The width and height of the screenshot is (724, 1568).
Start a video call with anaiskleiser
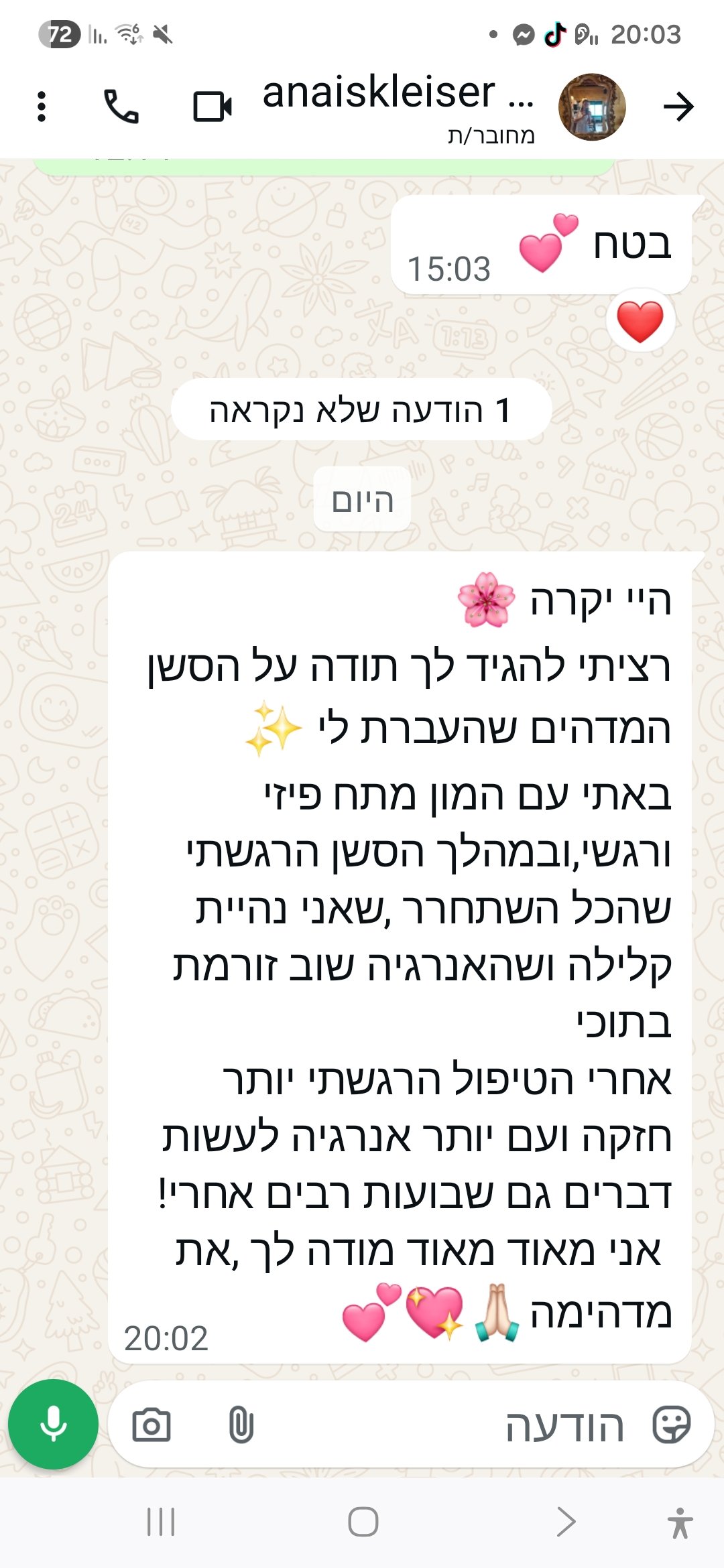(213, 107)
